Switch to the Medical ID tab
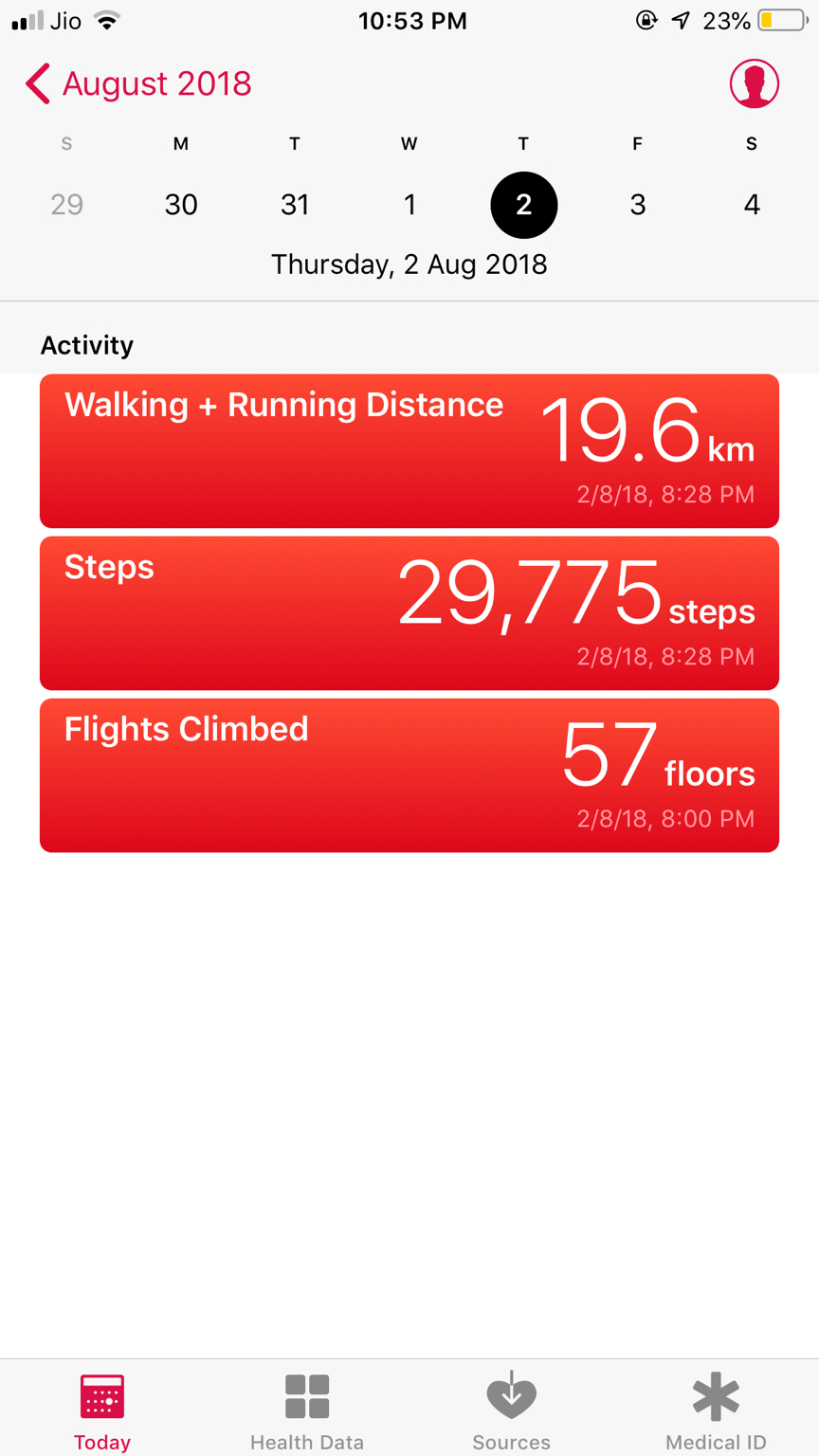 tap(716, 1410)
